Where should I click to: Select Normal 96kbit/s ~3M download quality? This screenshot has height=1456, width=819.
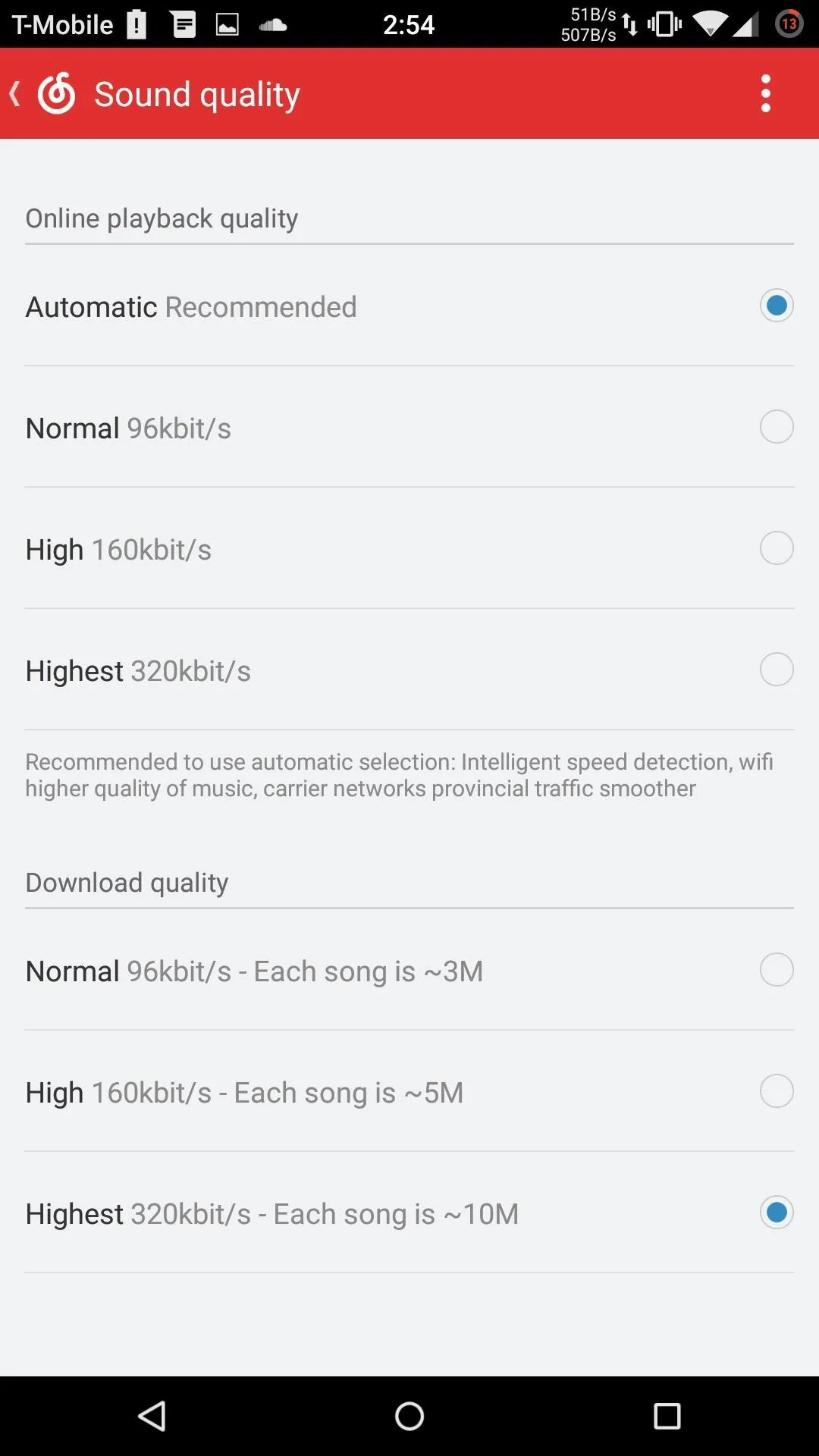point(409,971)
